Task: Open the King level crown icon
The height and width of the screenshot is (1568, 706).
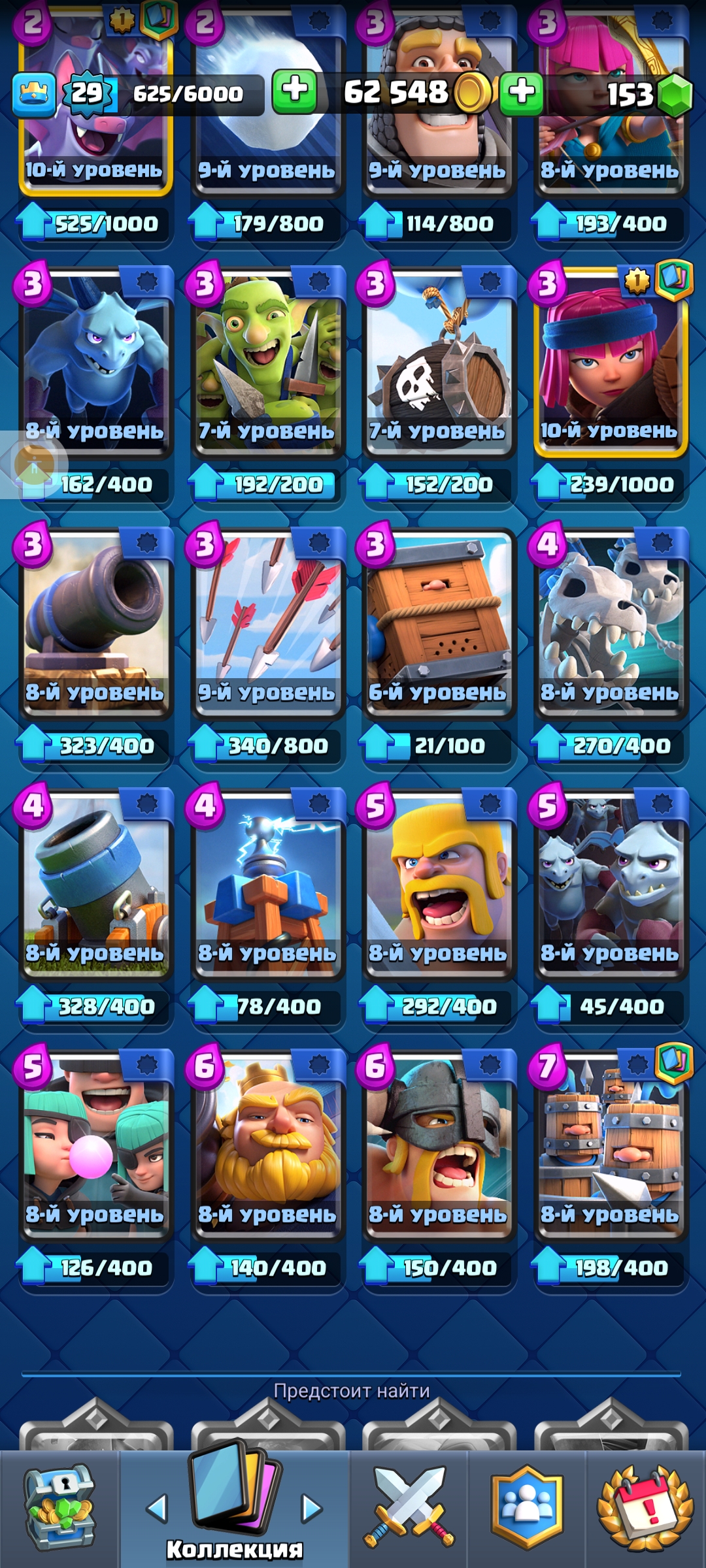Action: (33, 94)
